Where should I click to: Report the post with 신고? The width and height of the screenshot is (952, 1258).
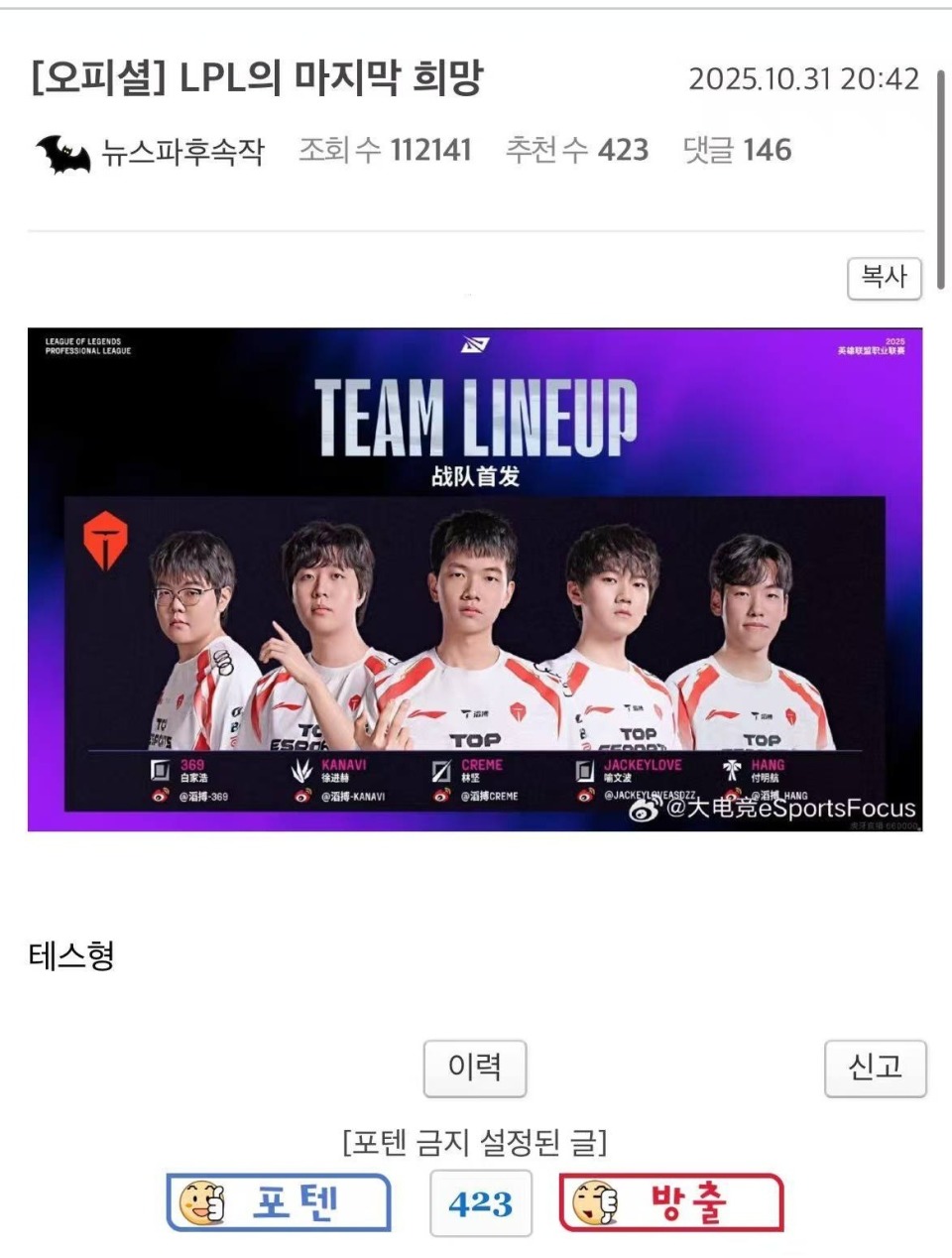(875, 1068)
